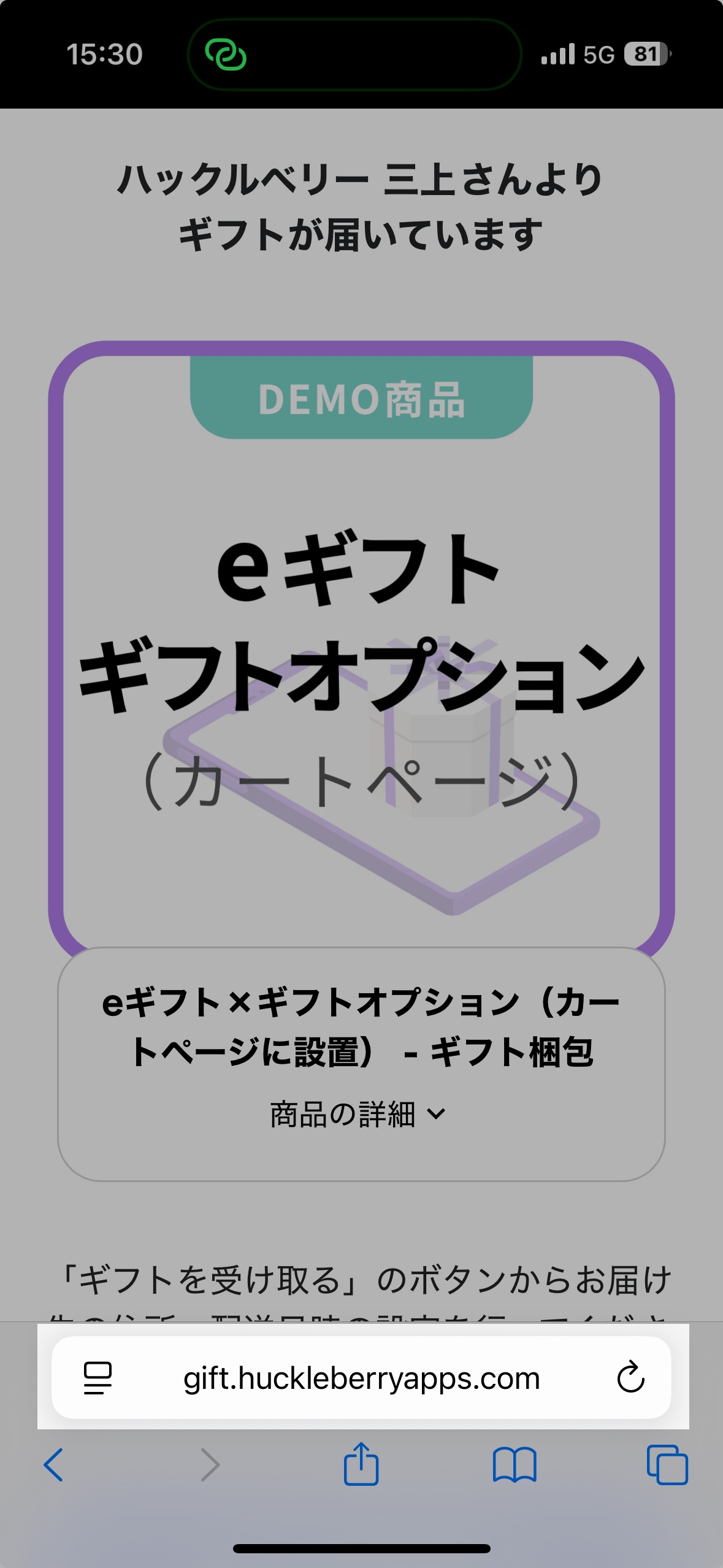This screenshot has width=723, height=1568.
Task: Reload the current page
Action: (x=630, y=1378)
